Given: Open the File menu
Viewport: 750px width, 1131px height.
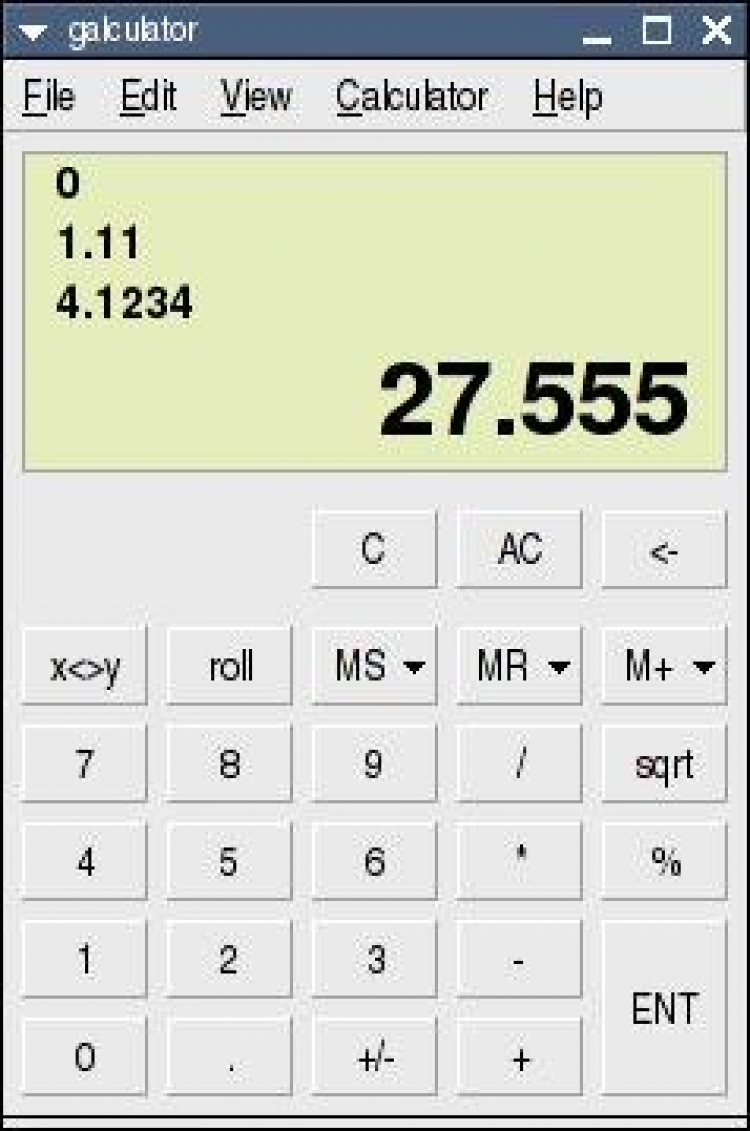Looking at the screenshot, I should tap(48, 97).
